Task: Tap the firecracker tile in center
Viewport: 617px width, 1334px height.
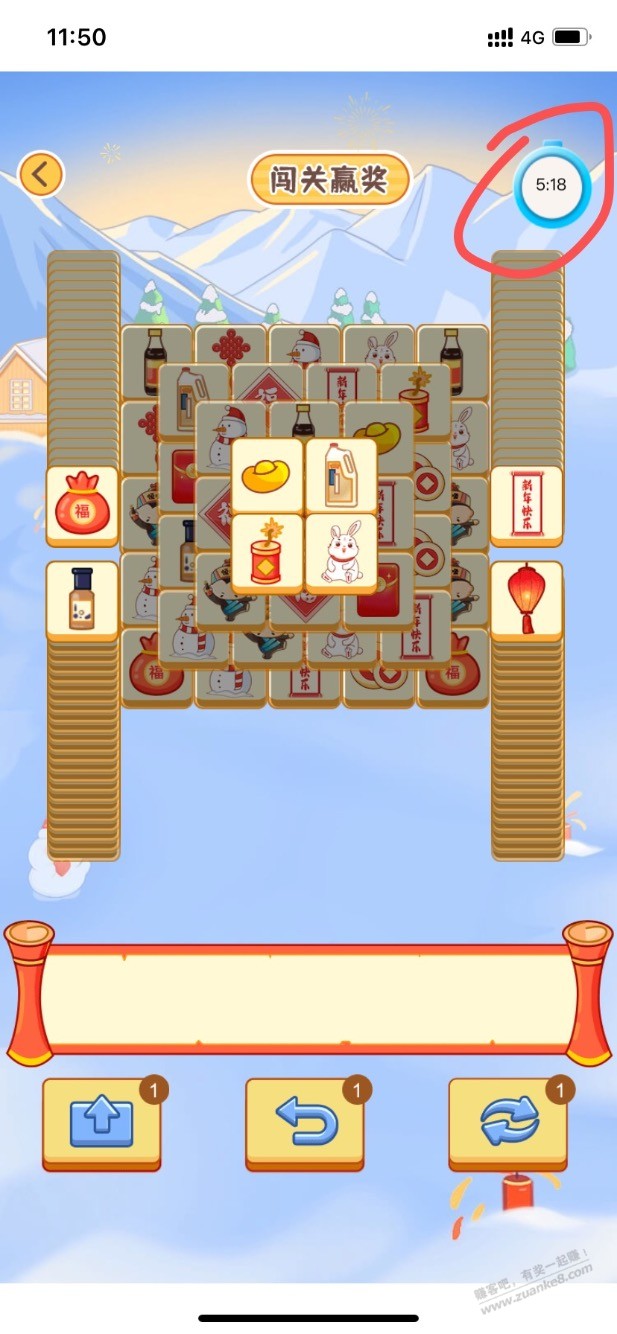Action: tap(267, 551)
